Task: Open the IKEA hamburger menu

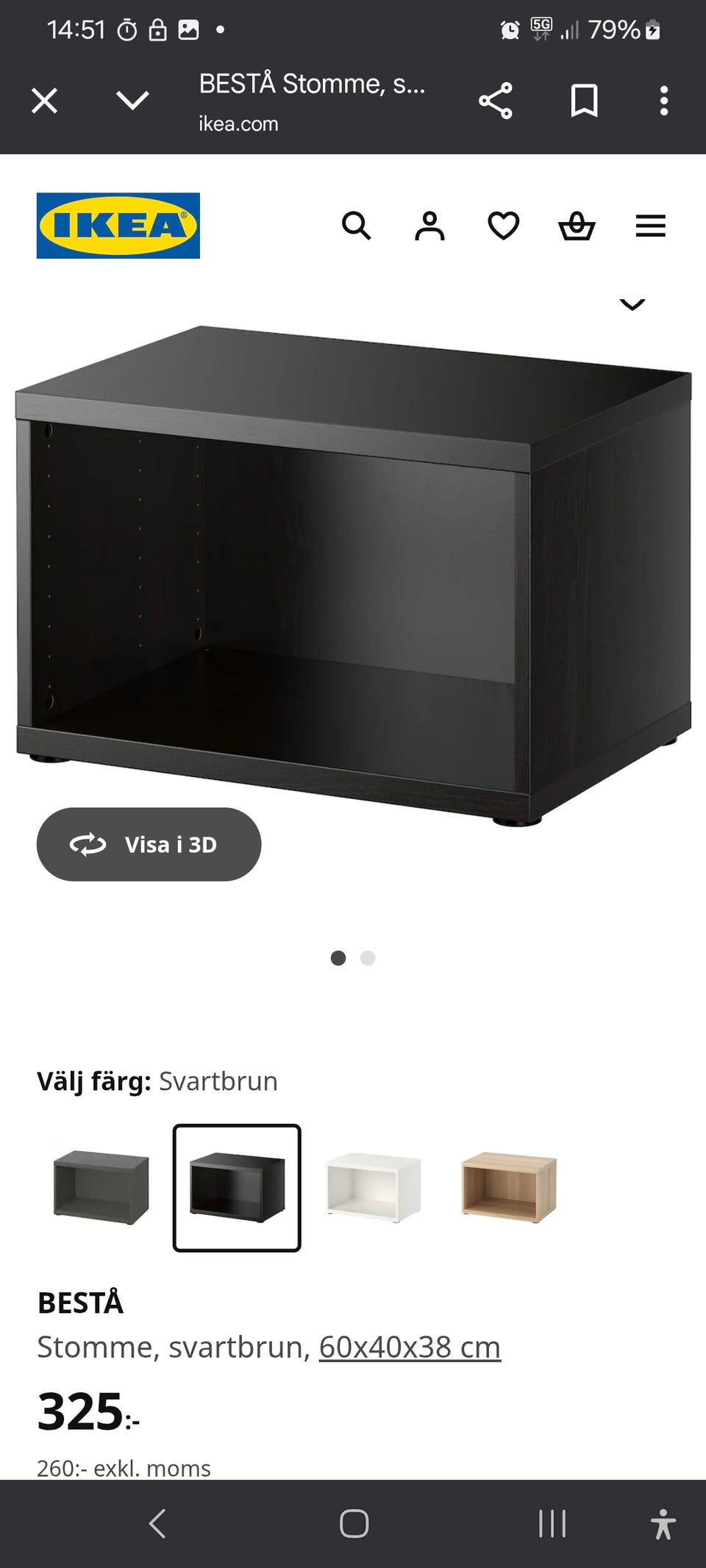Action: click(x=650, y=226)
